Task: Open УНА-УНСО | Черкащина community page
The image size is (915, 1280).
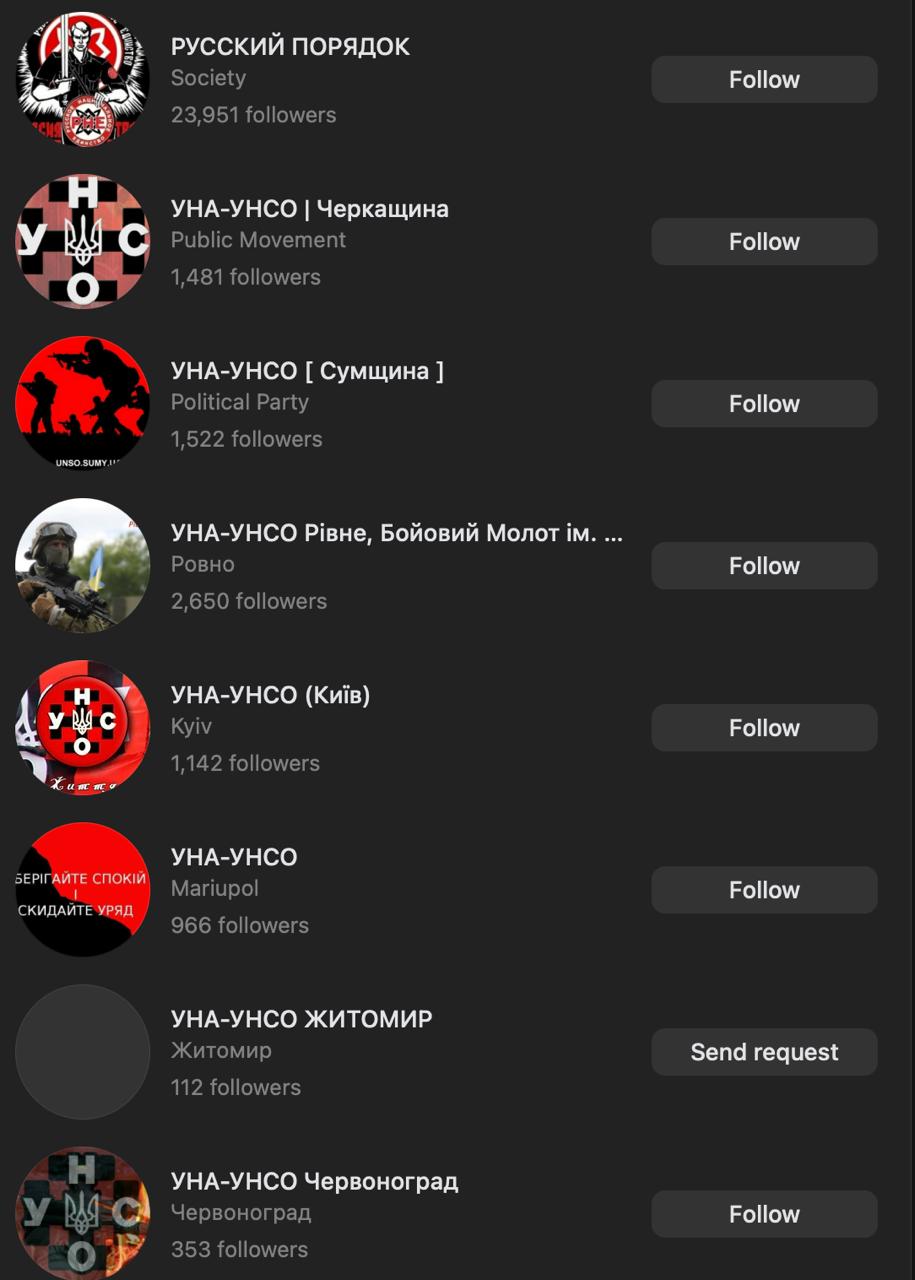Action: (309, 209)
